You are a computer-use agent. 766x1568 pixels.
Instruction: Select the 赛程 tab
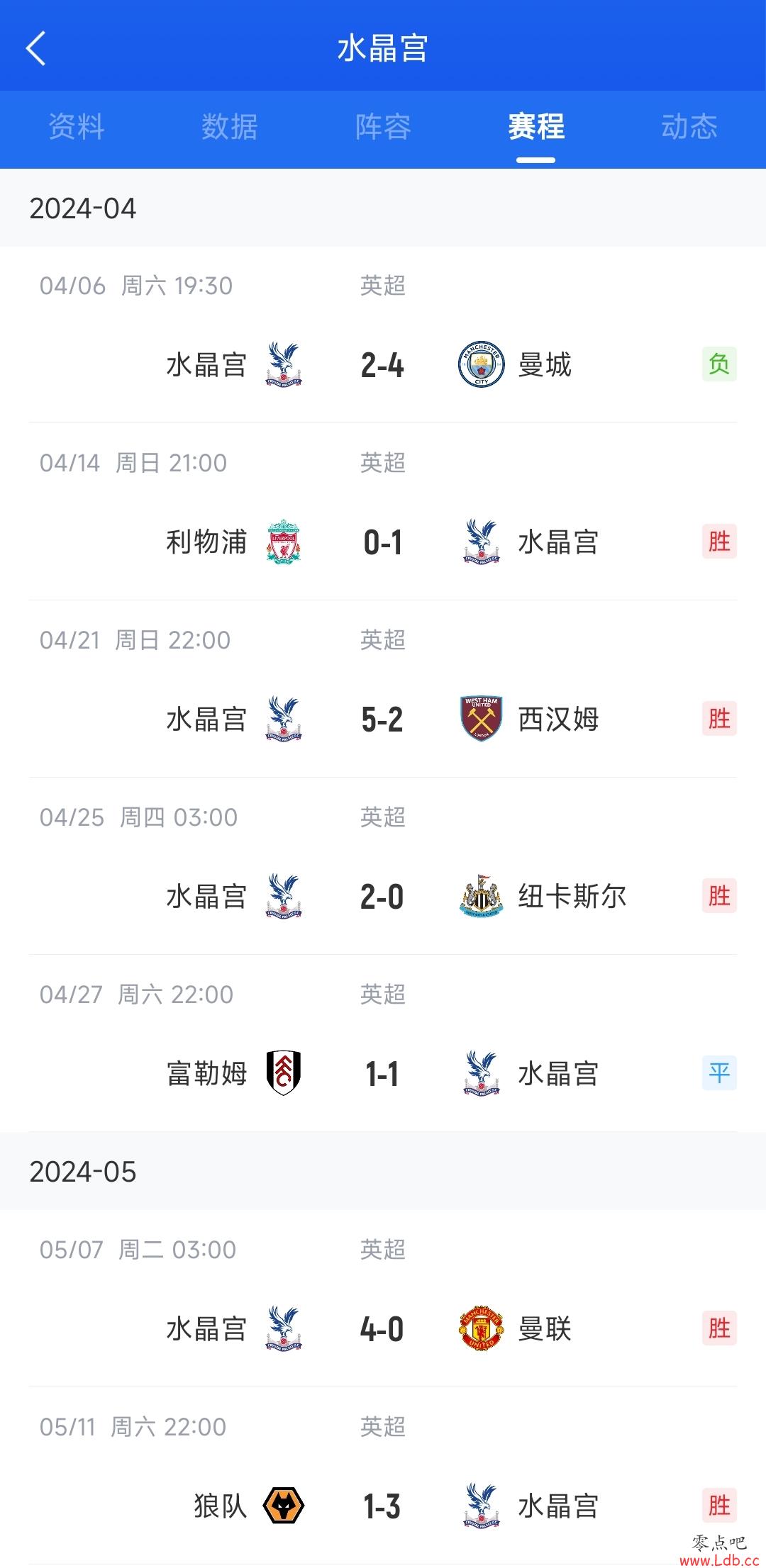536,127
